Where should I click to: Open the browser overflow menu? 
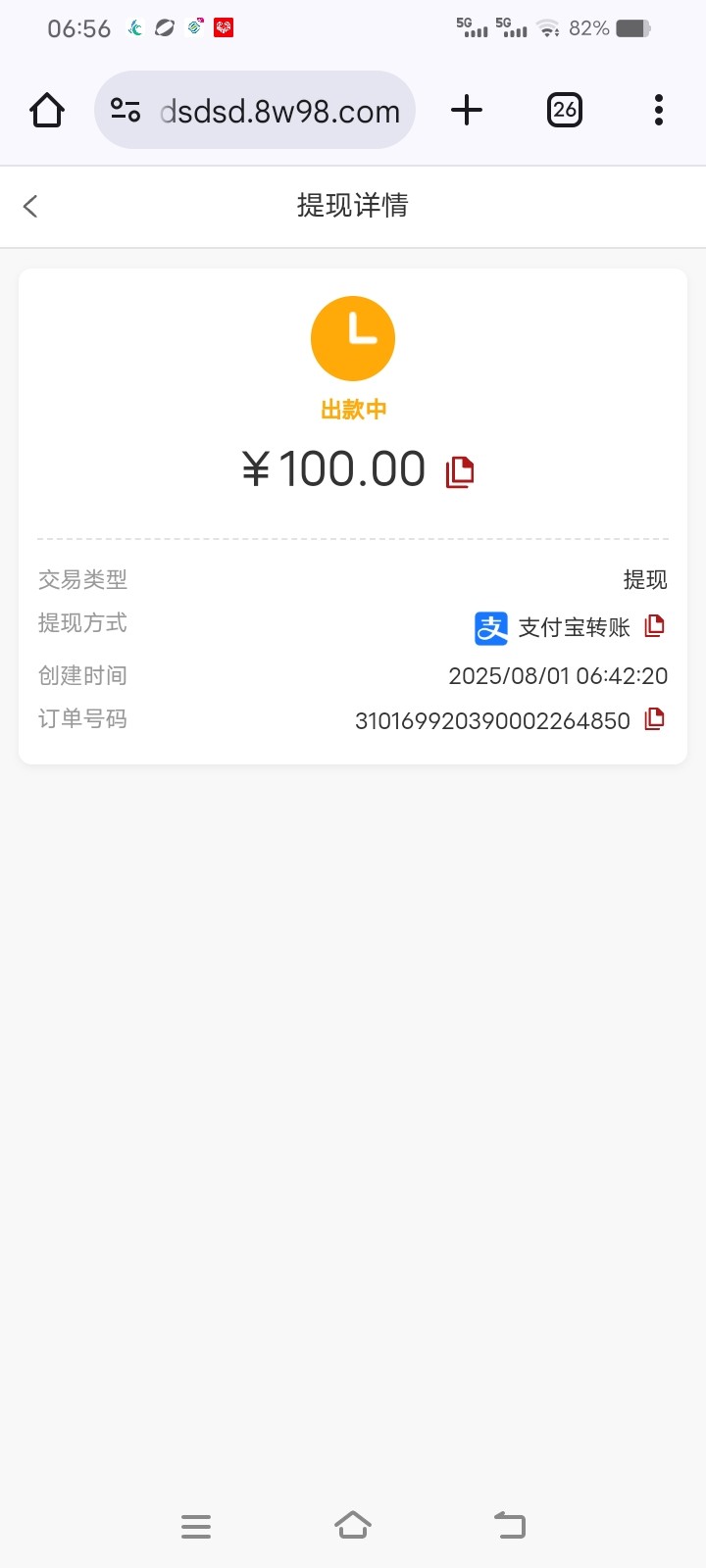point(659,110)
